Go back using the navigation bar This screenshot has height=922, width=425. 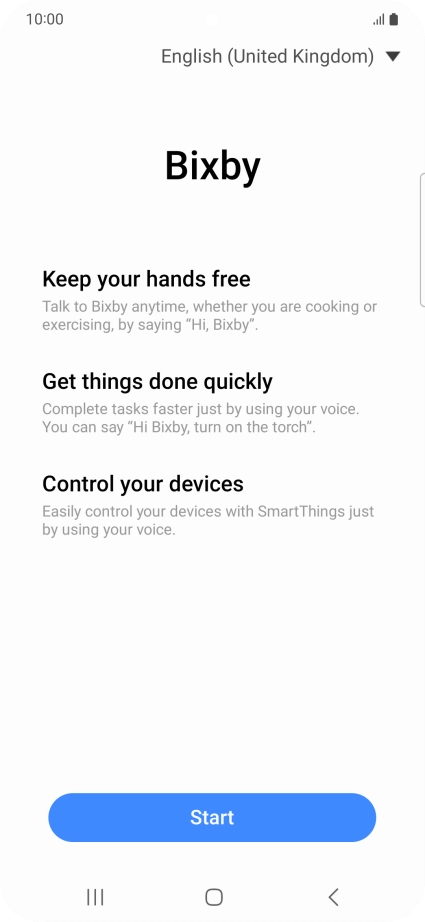333,897
